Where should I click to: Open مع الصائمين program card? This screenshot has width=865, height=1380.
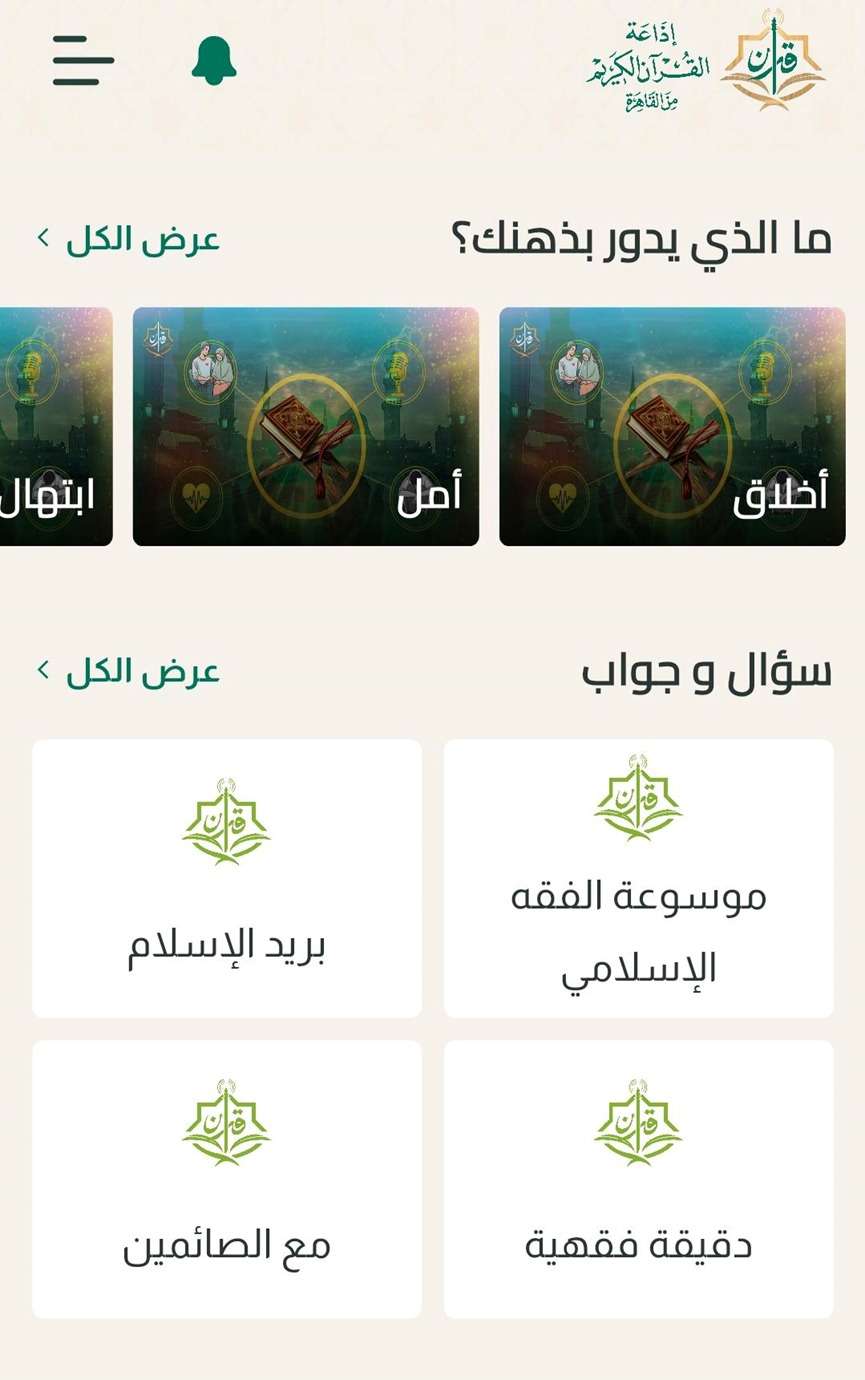tap(227, 1179)
